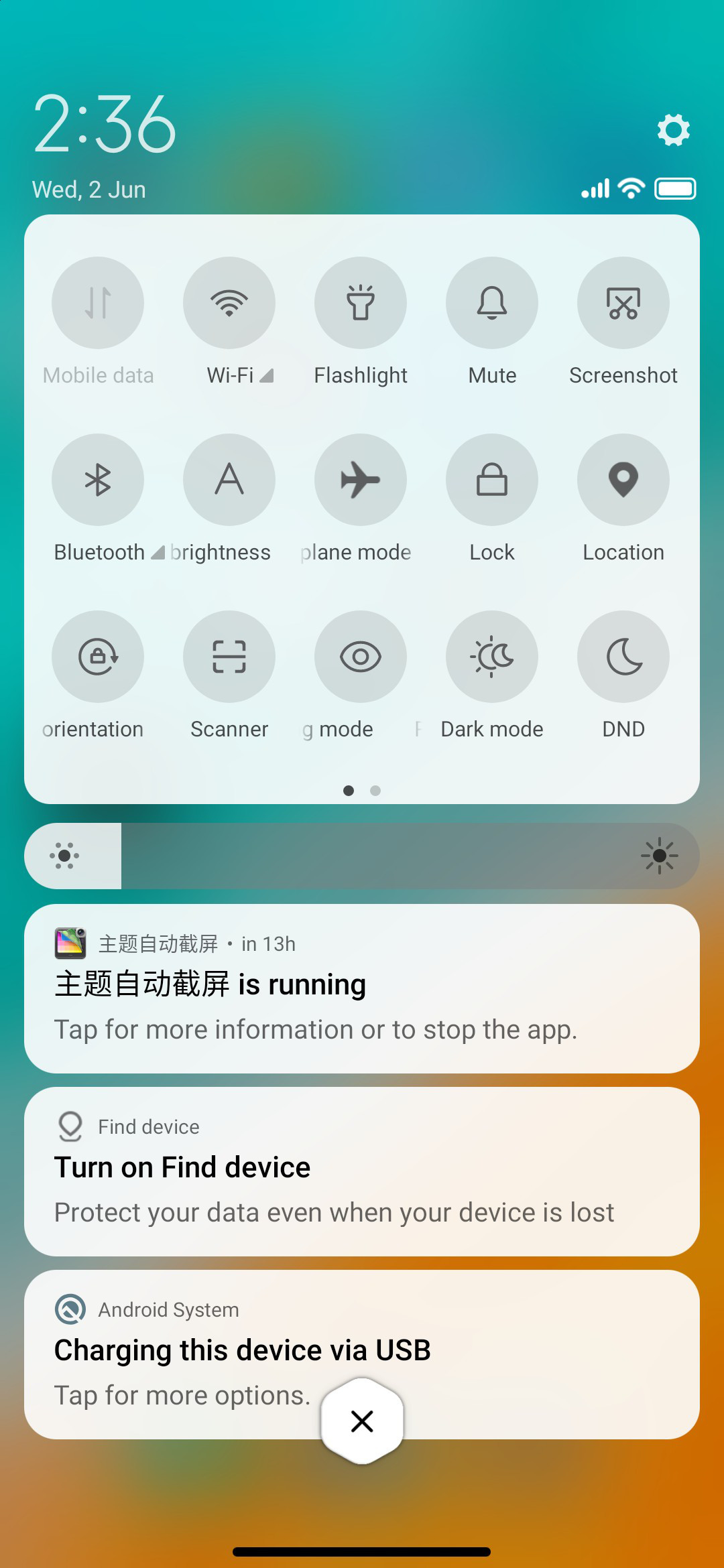Image resolution: width=724 pixels, height=1568 pixels.
Task: Dismiss notifications with the X button
Action: click(362, 1421)
